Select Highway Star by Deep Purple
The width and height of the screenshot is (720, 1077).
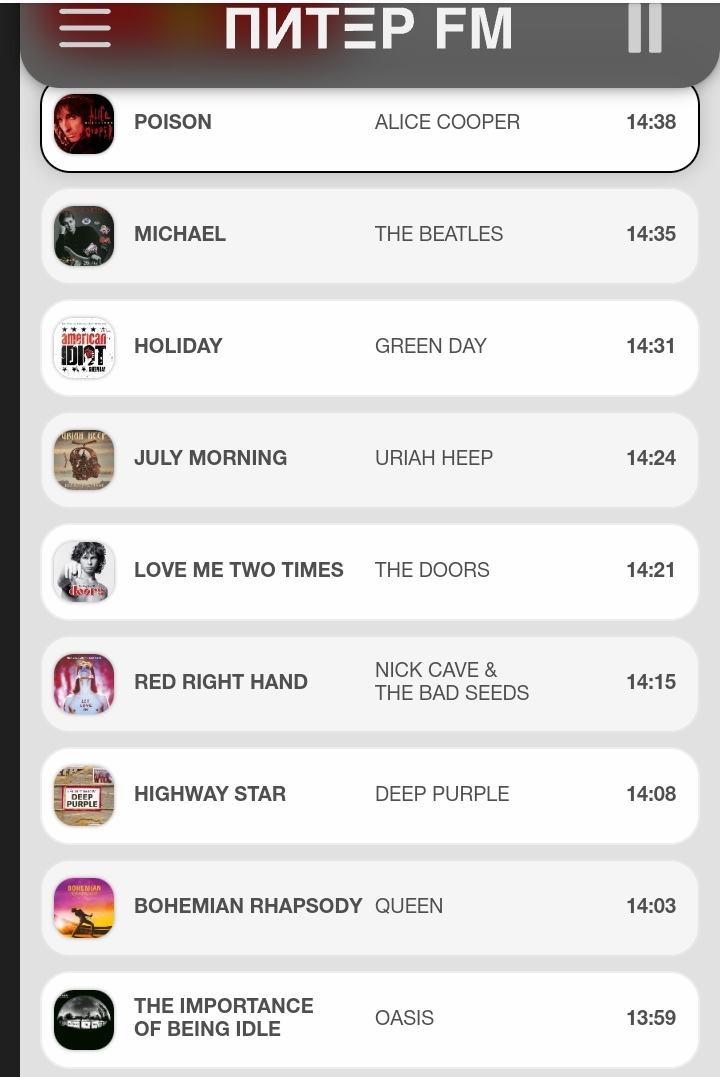pyautogui.click(x=370, y=795)
